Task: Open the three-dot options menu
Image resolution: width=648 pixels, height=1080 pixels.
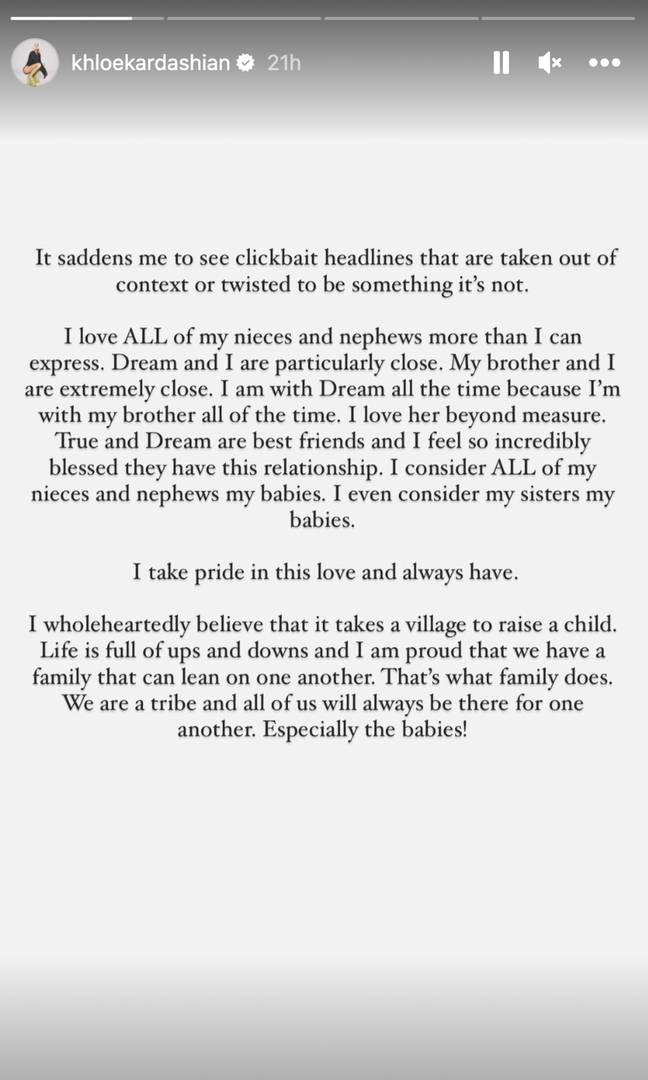Action: coord(605,63)
